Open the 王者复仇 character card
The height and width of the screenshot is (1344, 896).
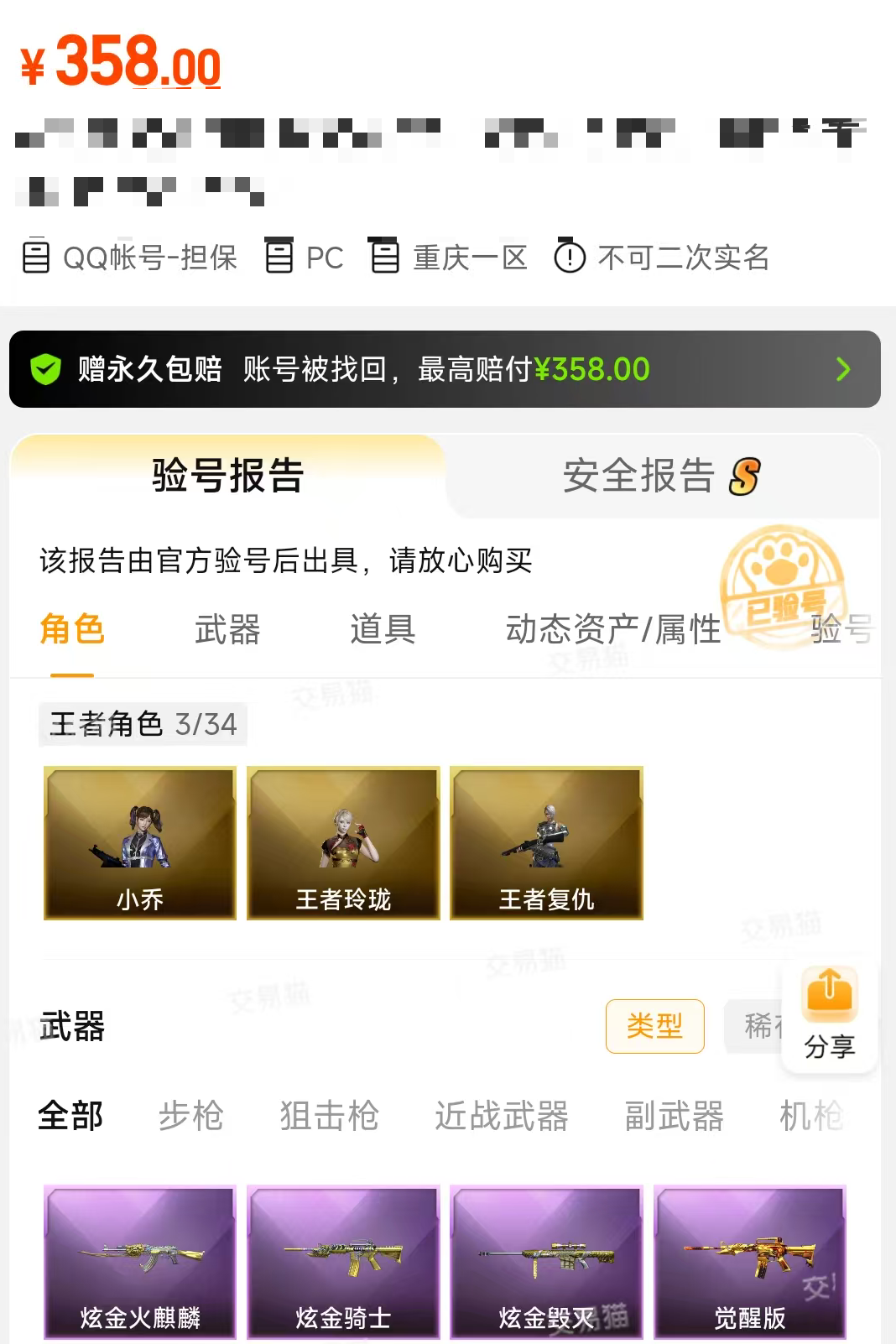pyautogui.click(x=546, y=842)
